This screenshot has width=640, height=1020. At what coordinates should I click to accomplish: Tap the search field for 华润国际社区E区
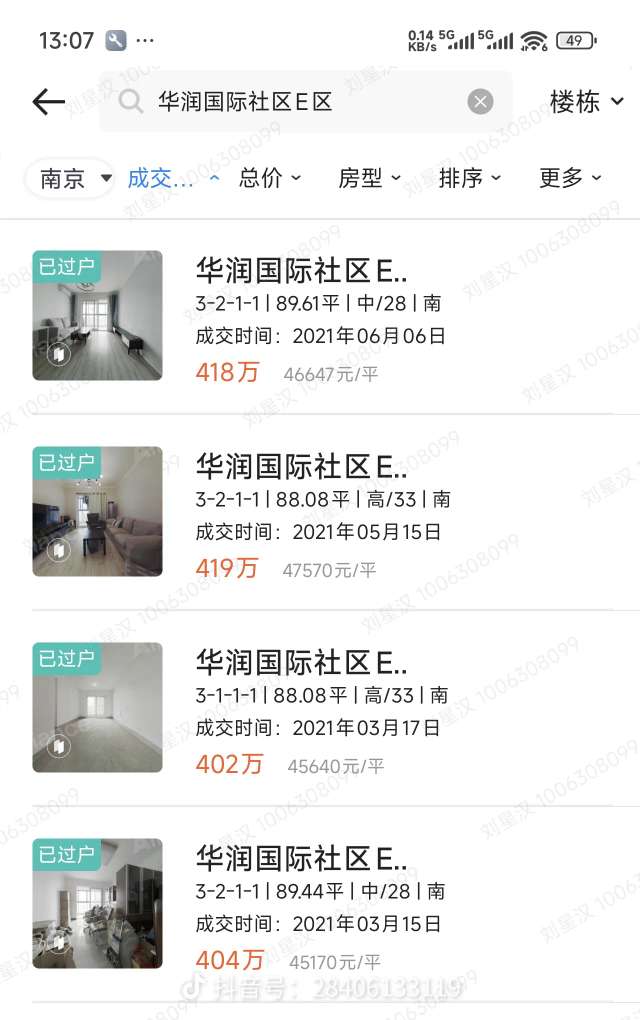(300, 101)
